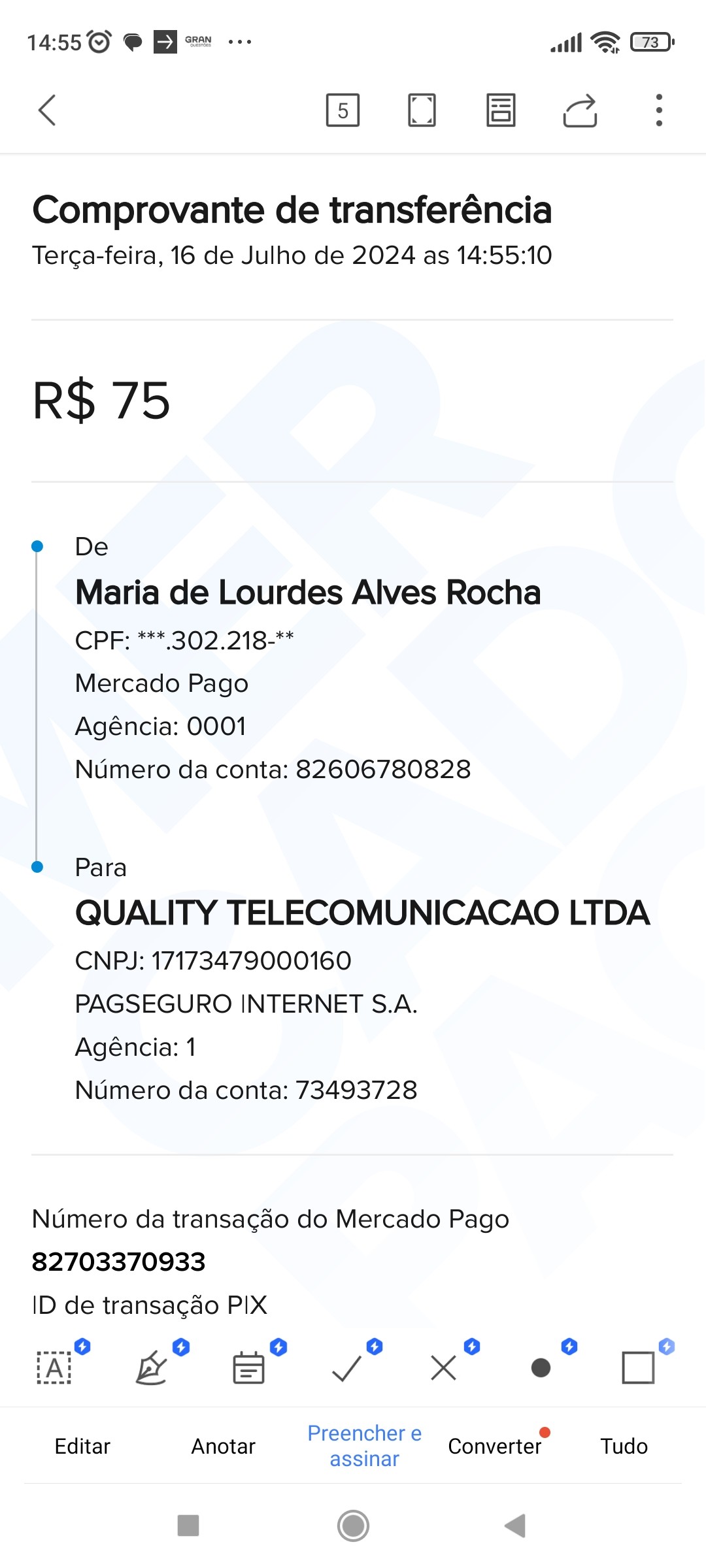706x1568 pixels.
Task: Select the add text field tool
Action: pyautogui.click(x=54, y=1367)
